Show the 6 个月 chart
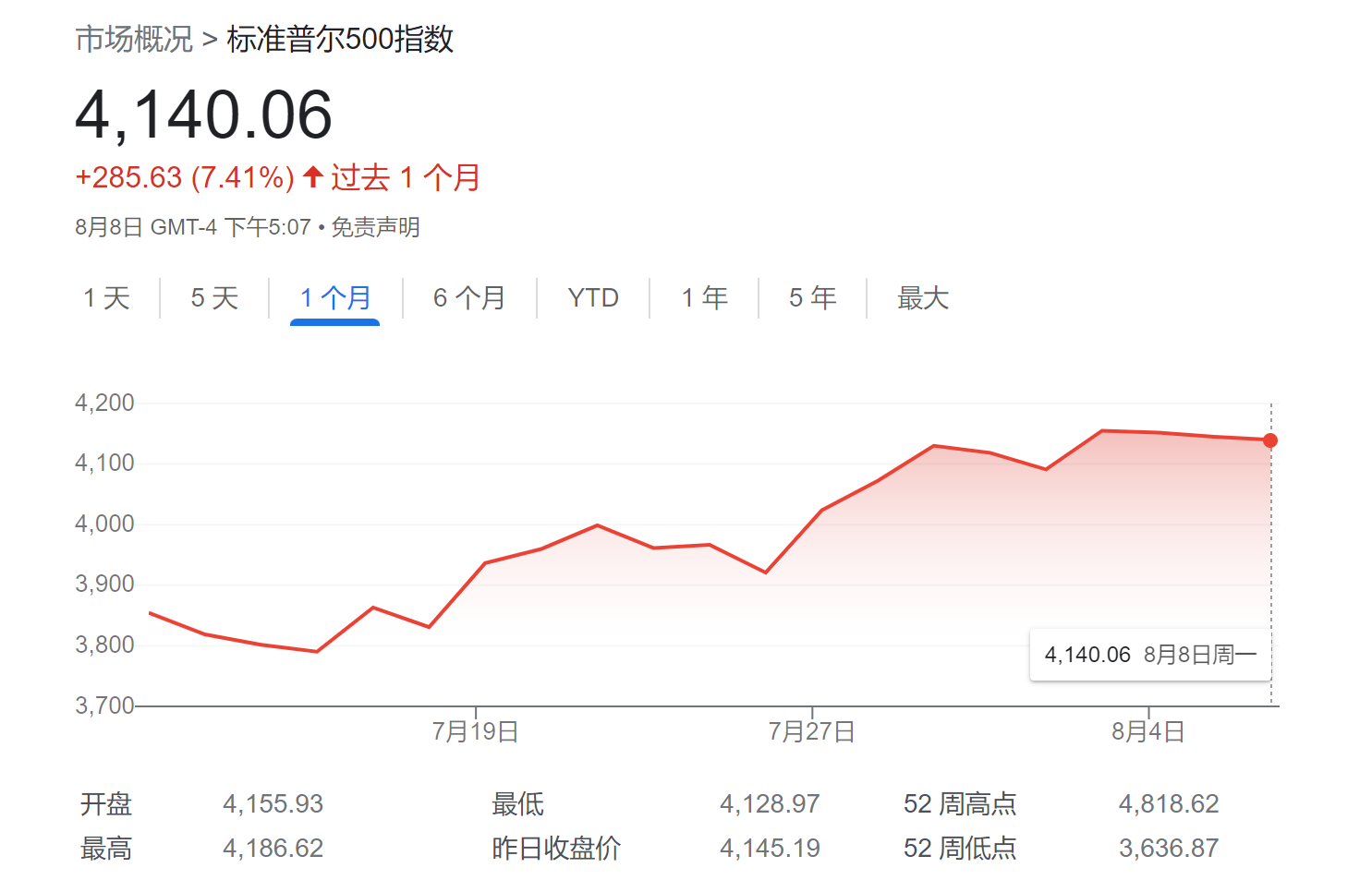The height and width of the screenshot is (880, 1372). (469, 298)
